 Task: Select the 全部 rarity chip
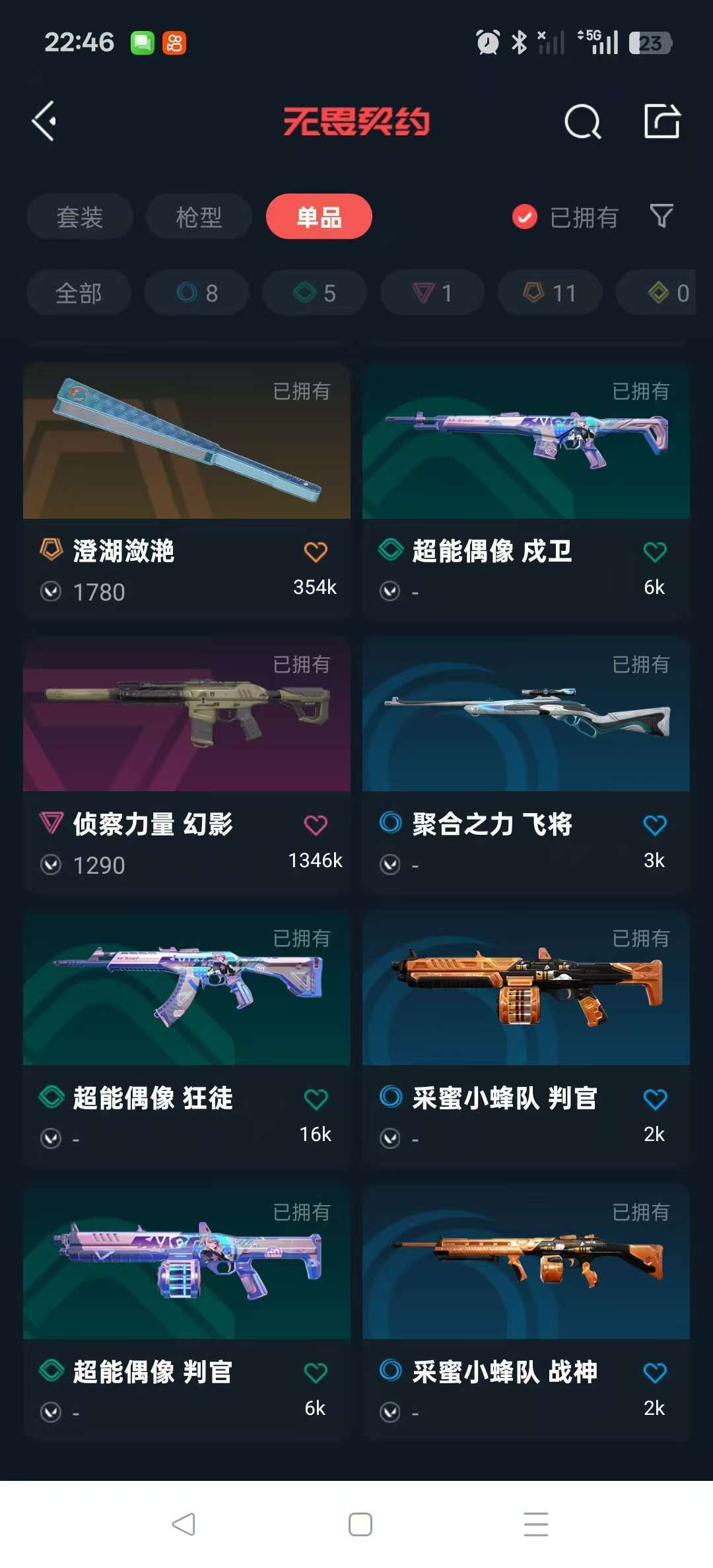pyautogui.click(x=79, y=292)
